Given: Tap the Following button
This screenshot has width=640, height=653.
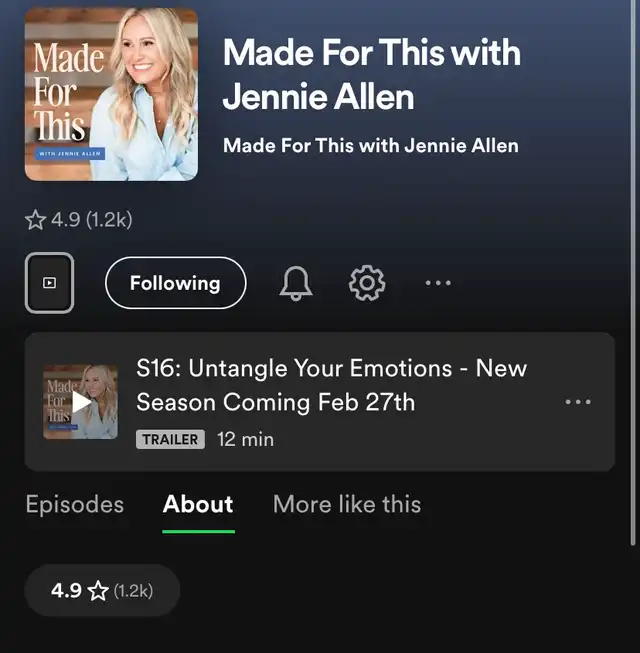Looking at the screenshot, I should [175, 283].
